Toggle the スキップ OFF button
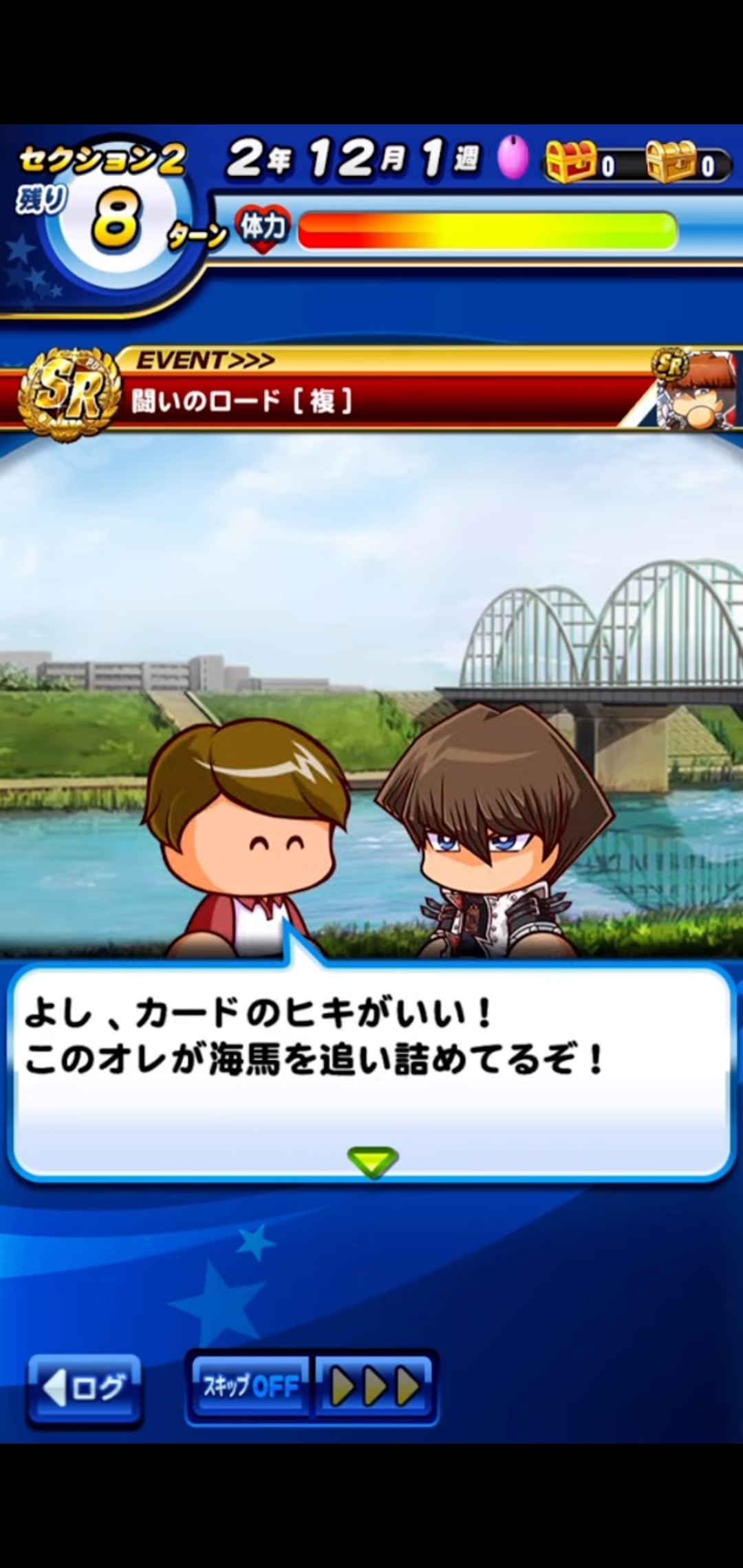Image resolution: width=743 pixels, height=1568 pixels. 250,1386
